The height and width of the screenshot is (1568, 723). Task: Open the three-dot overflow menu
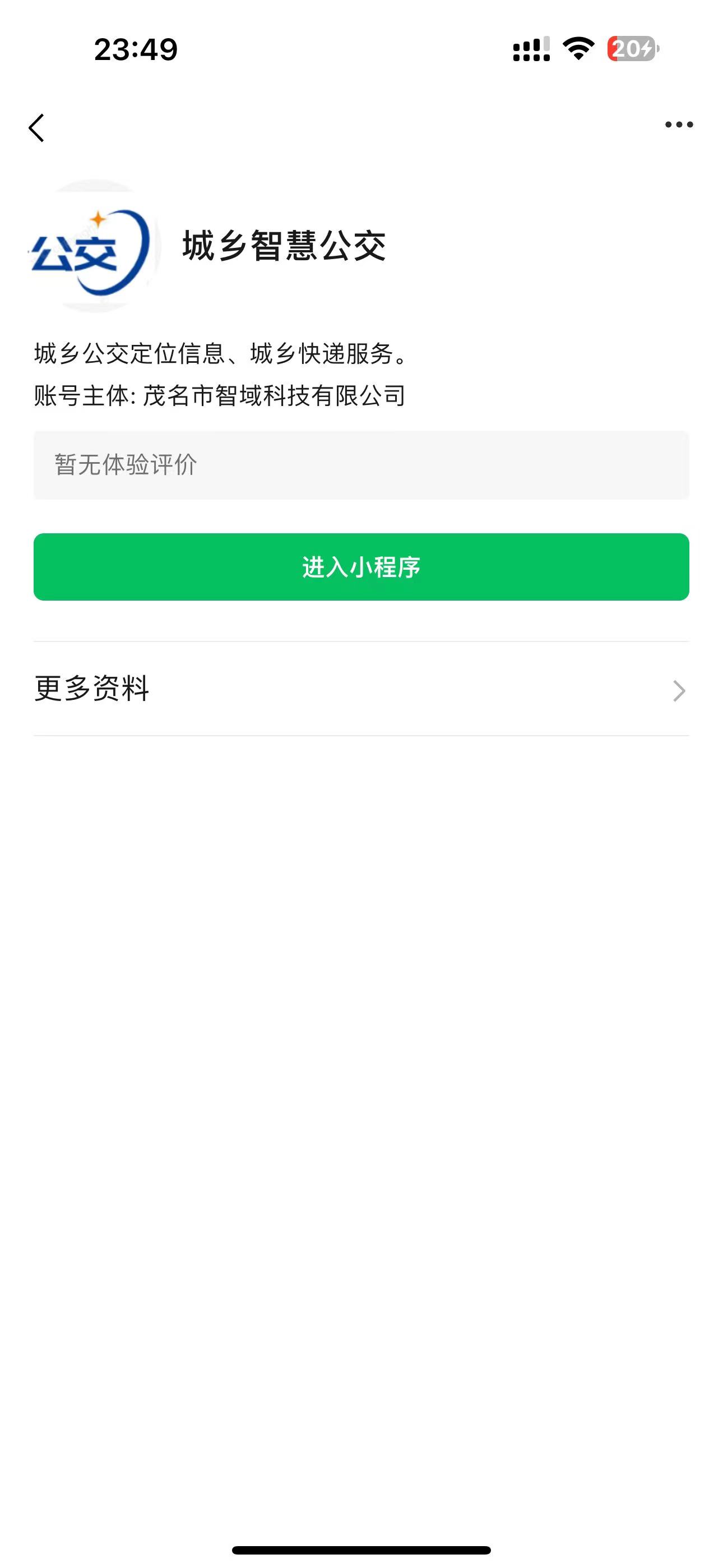[679, 125]
